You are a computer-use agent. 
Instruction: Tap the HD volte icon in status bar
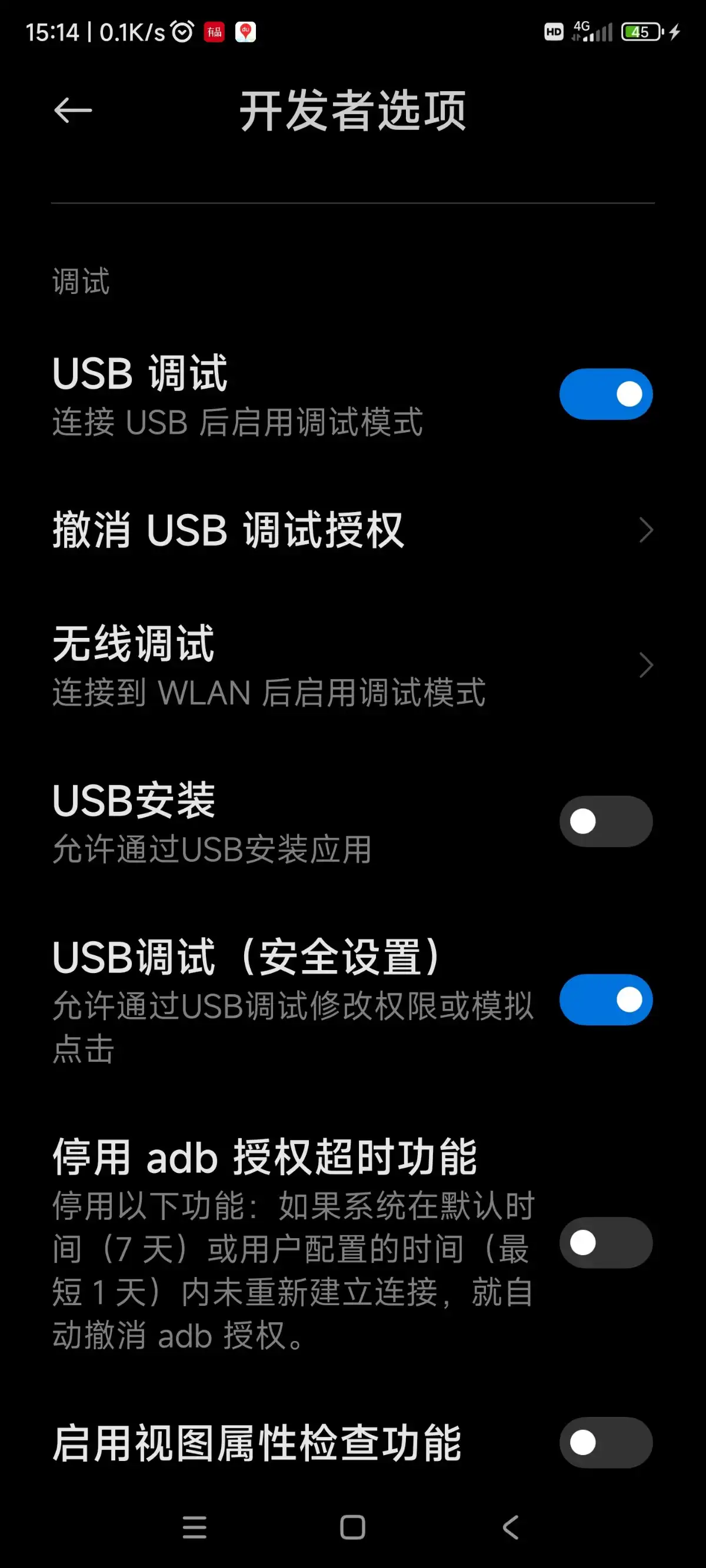552,32
